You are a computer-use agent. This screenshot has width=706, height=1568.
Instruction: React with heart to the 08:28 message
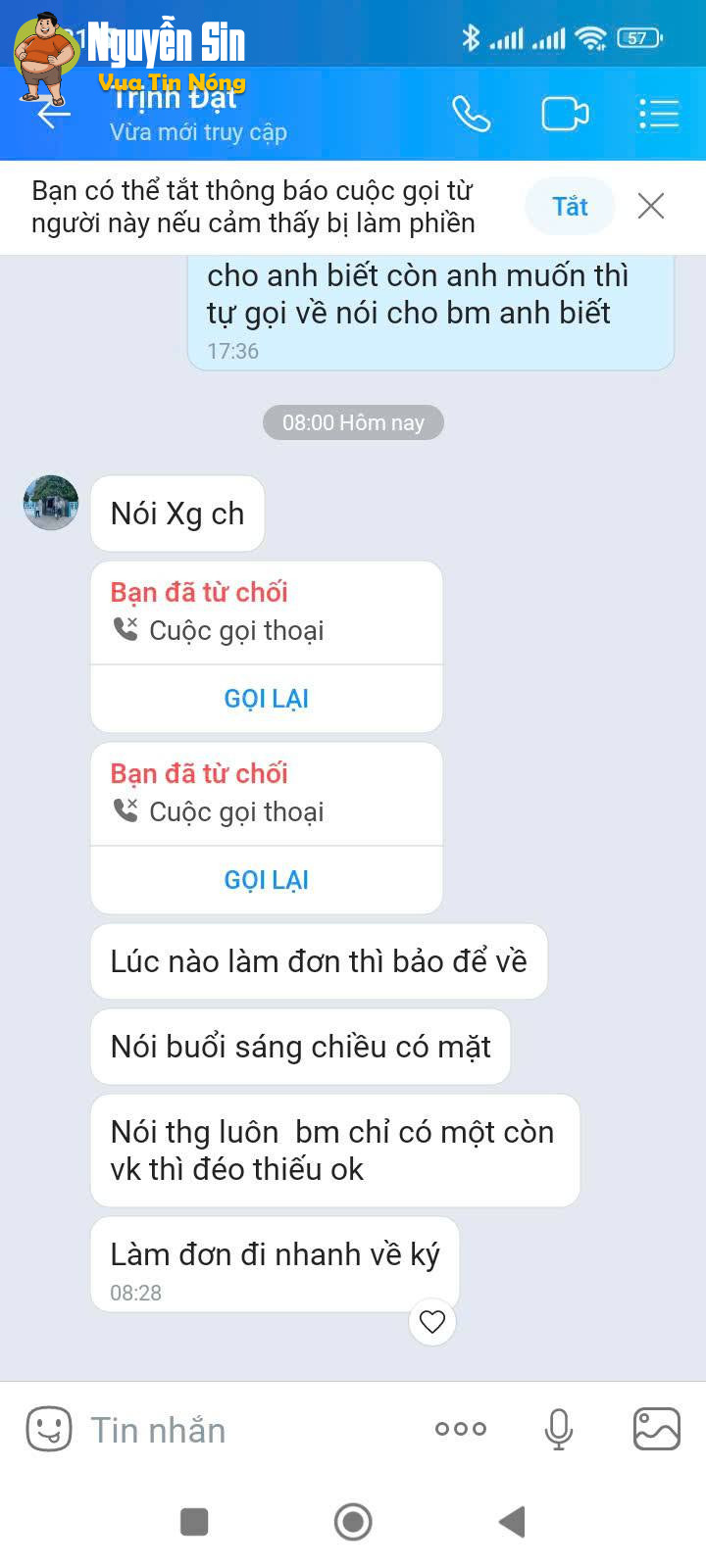[x=431, y=1322]
